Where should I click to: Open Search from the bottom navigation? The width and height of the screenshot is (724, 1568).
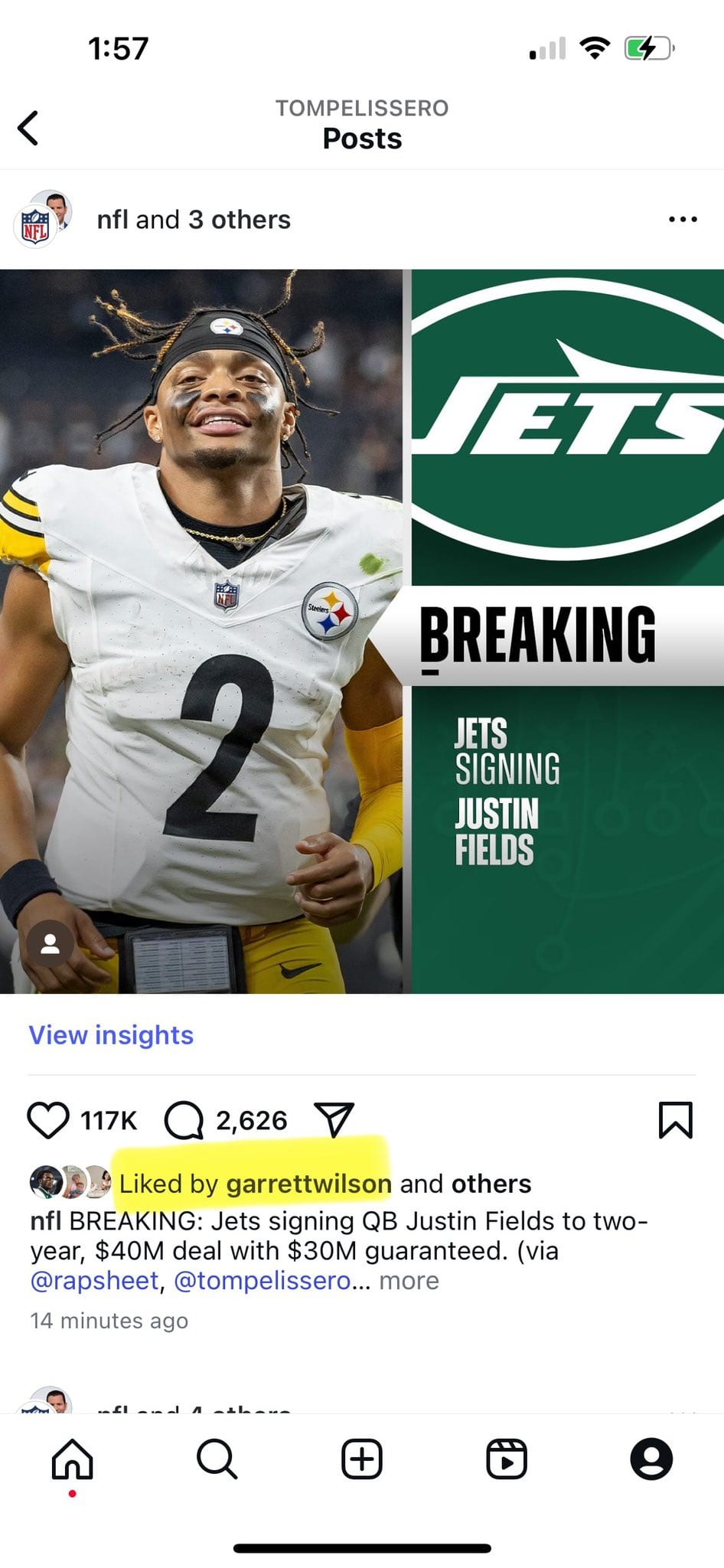pos(217,1459)
